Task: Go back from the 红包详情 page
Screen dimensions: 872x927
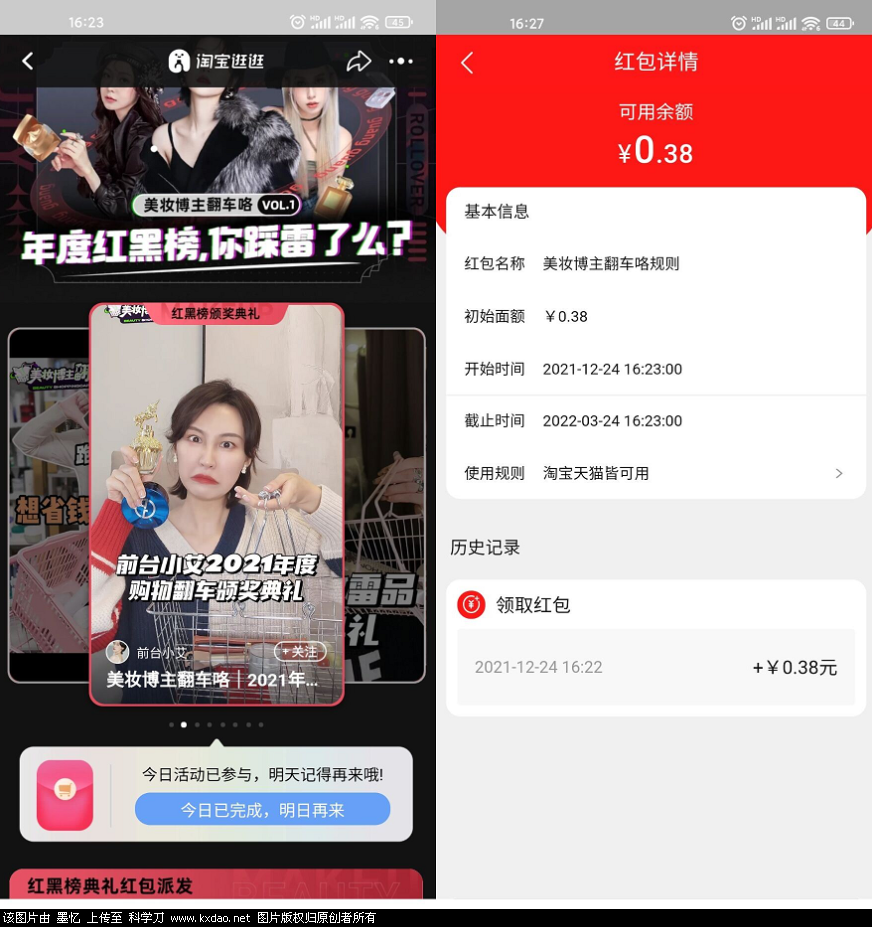Action: click(467, 62)
